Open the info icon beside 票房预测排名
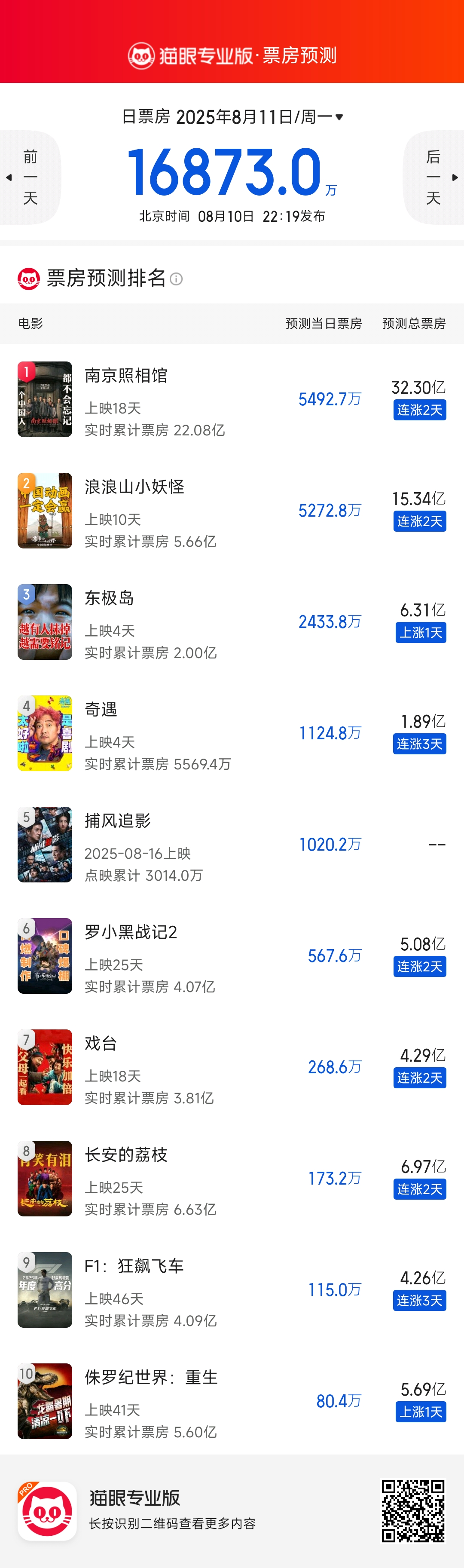The height and width of the screenshot is (1568, 464). 176,279
